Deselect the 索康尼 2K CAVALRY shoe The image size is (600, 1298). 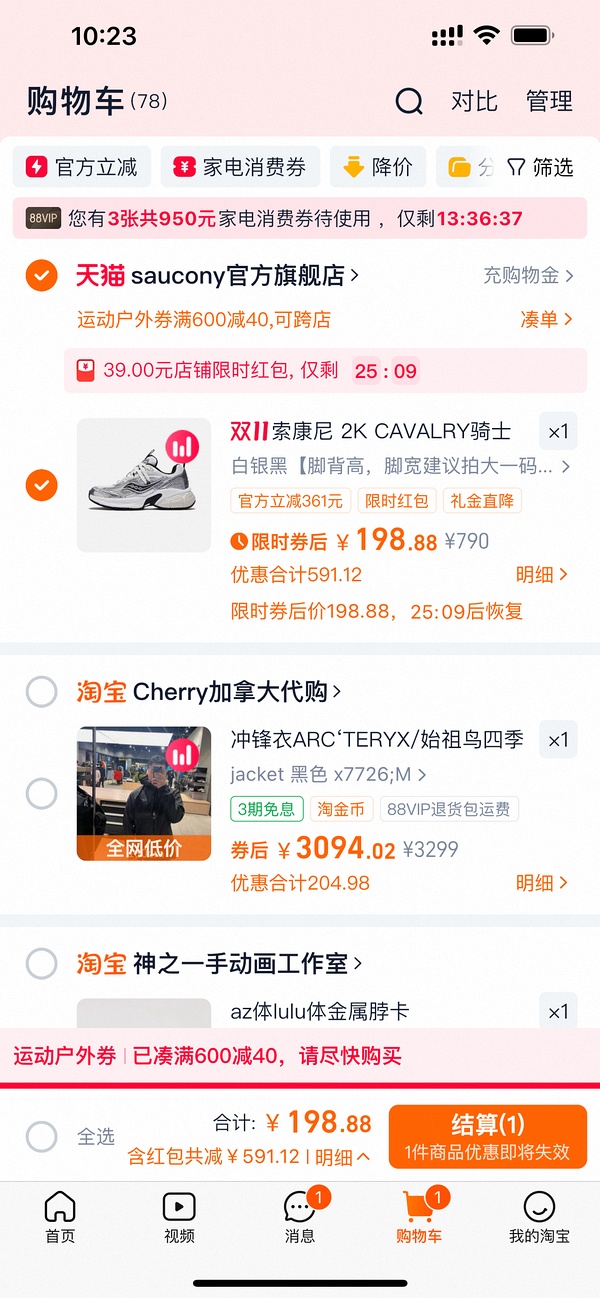pos(41,486)
